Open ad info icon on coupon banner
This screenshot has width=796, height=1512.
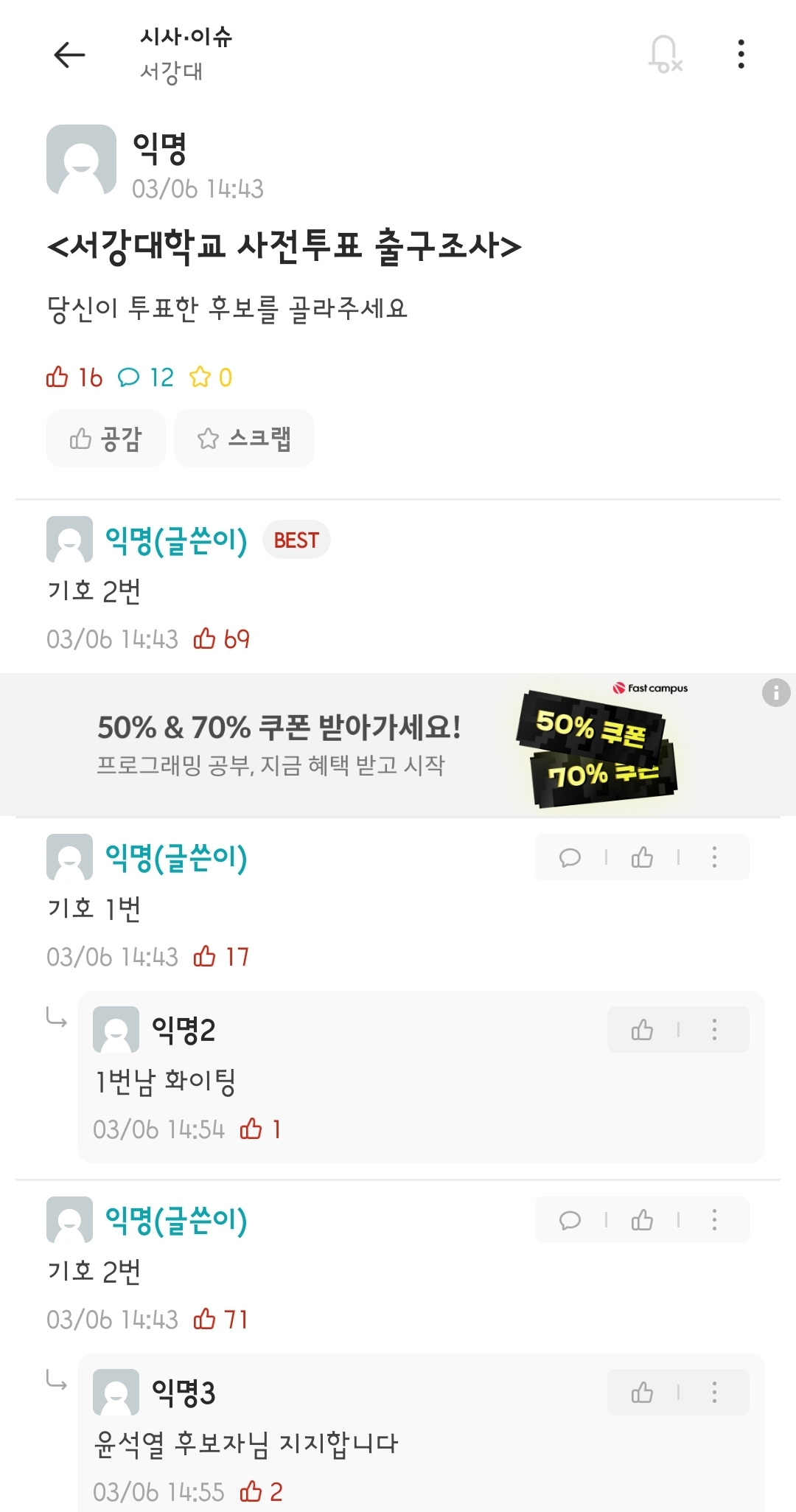775,693
